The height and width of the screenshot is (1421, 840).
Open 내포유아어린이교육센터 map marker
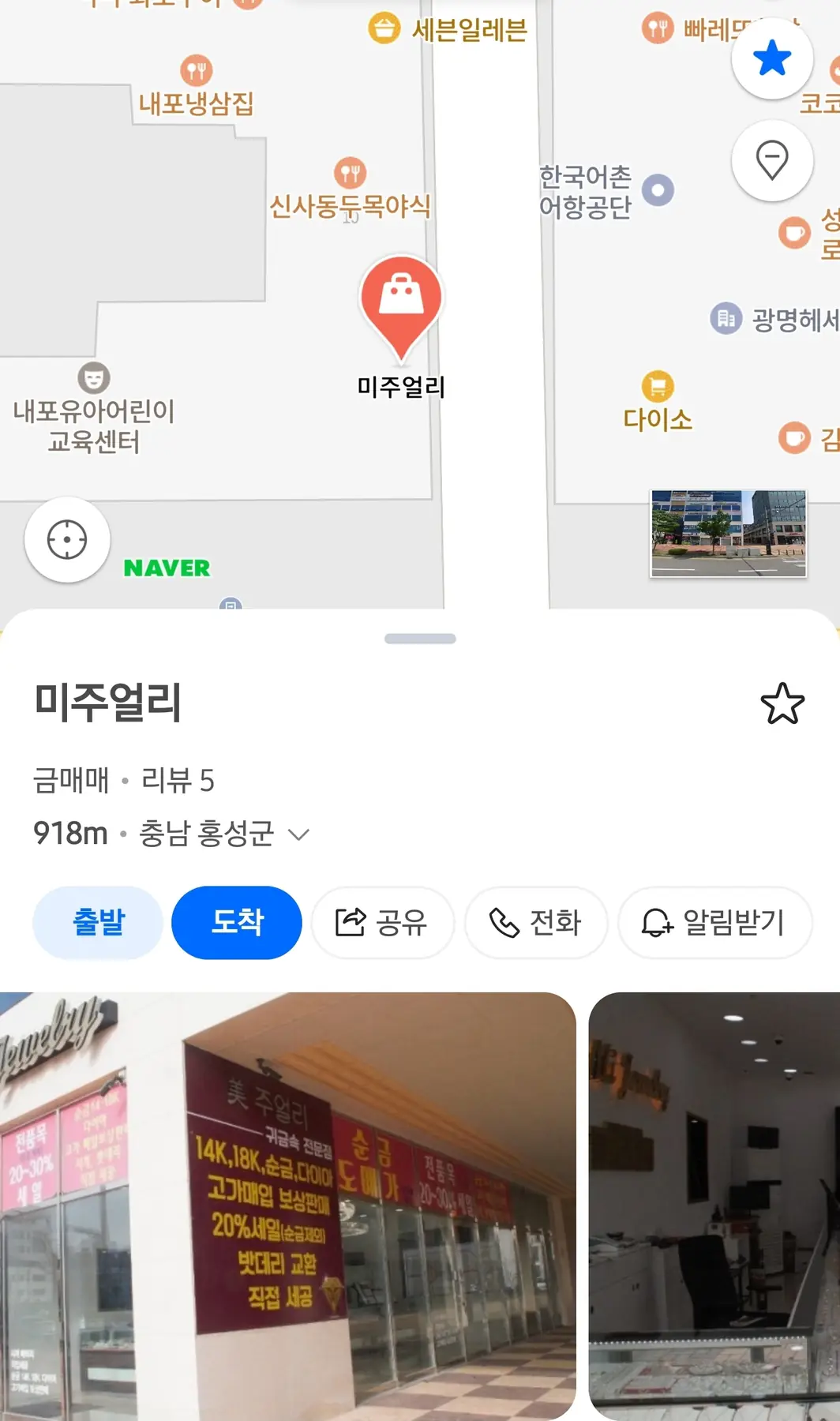coord(94,378)
